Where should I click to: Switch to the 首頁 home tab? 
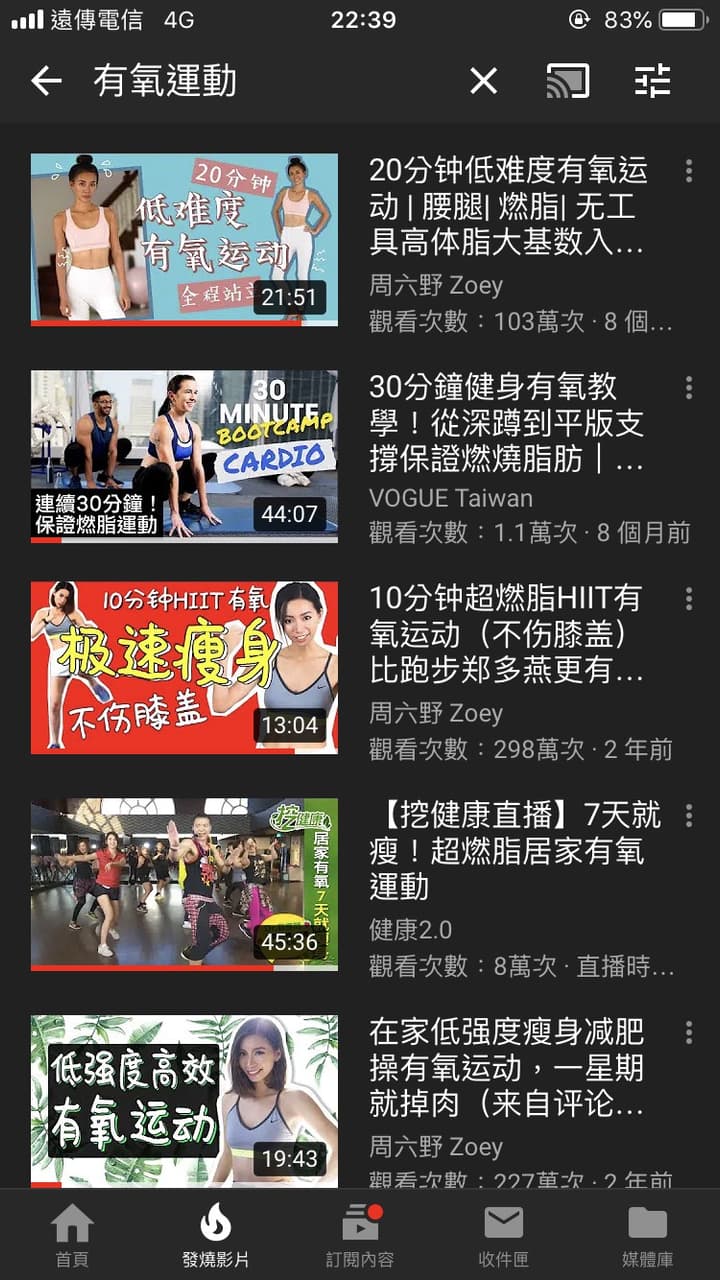pyautogui.click(x=72, y=1234)
